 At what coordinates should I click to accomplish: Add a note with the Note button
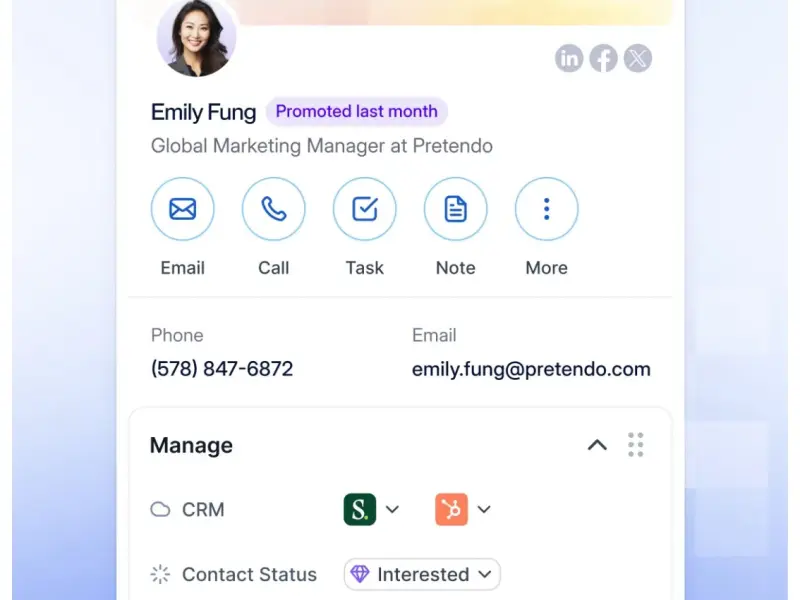456,209
